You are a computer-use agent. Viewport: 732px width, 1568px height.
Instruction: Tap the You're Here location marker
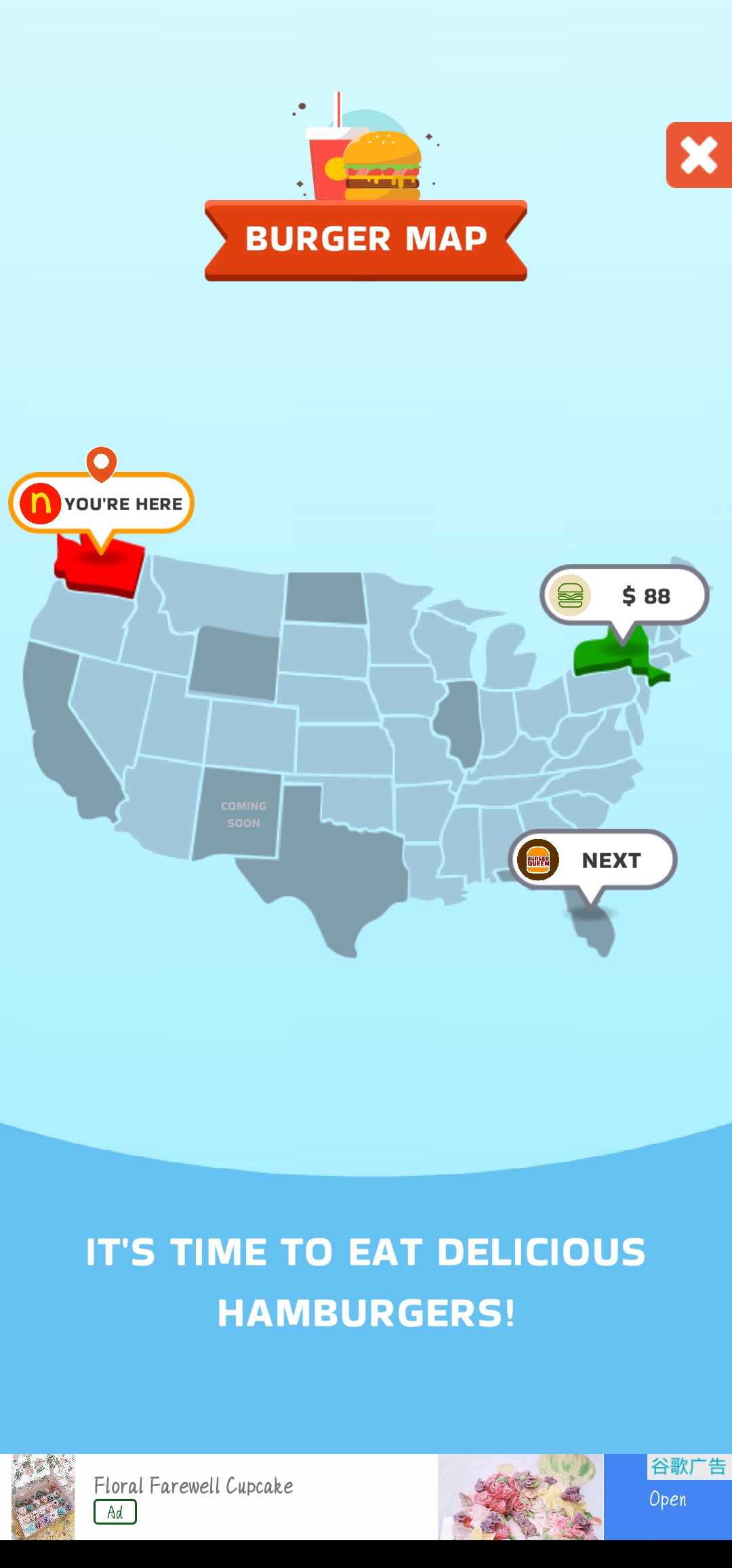(x=102, y=503)
